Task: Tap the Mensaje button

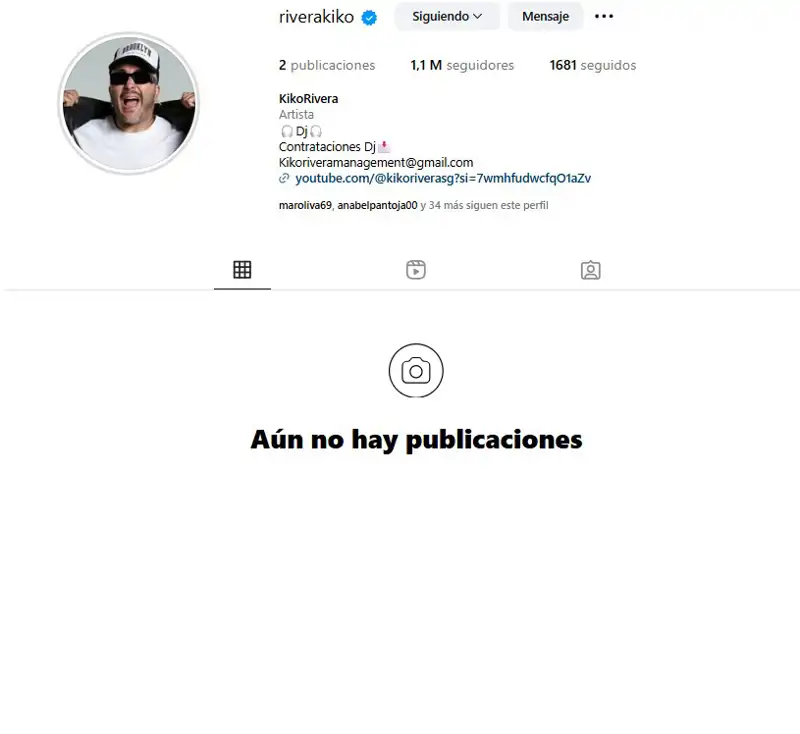Action: coord(545,17)
